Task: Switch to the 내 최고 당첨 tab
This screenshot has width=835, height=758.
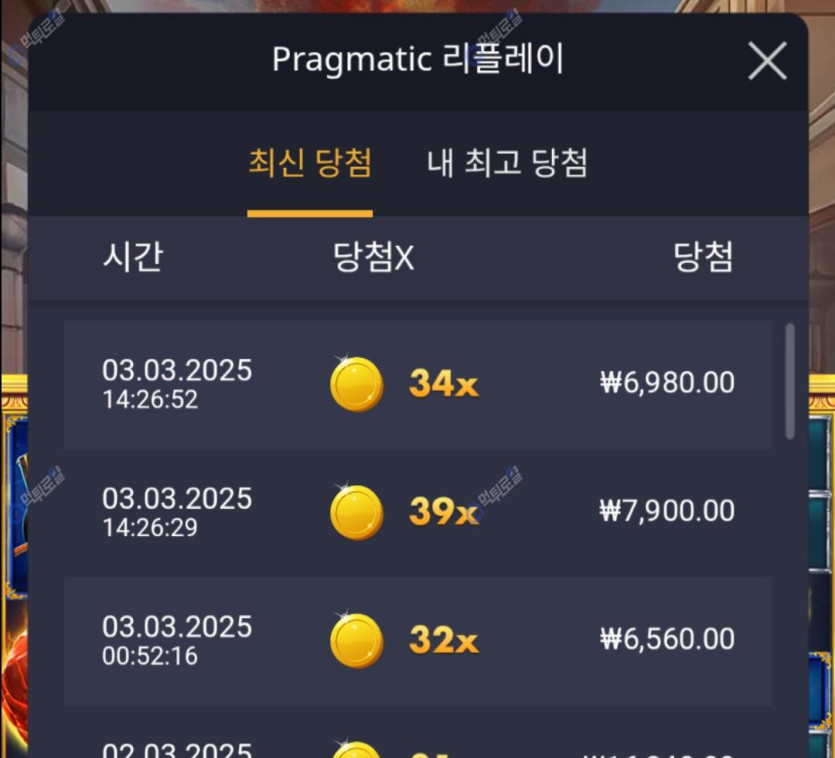Action: pos(507,162)
